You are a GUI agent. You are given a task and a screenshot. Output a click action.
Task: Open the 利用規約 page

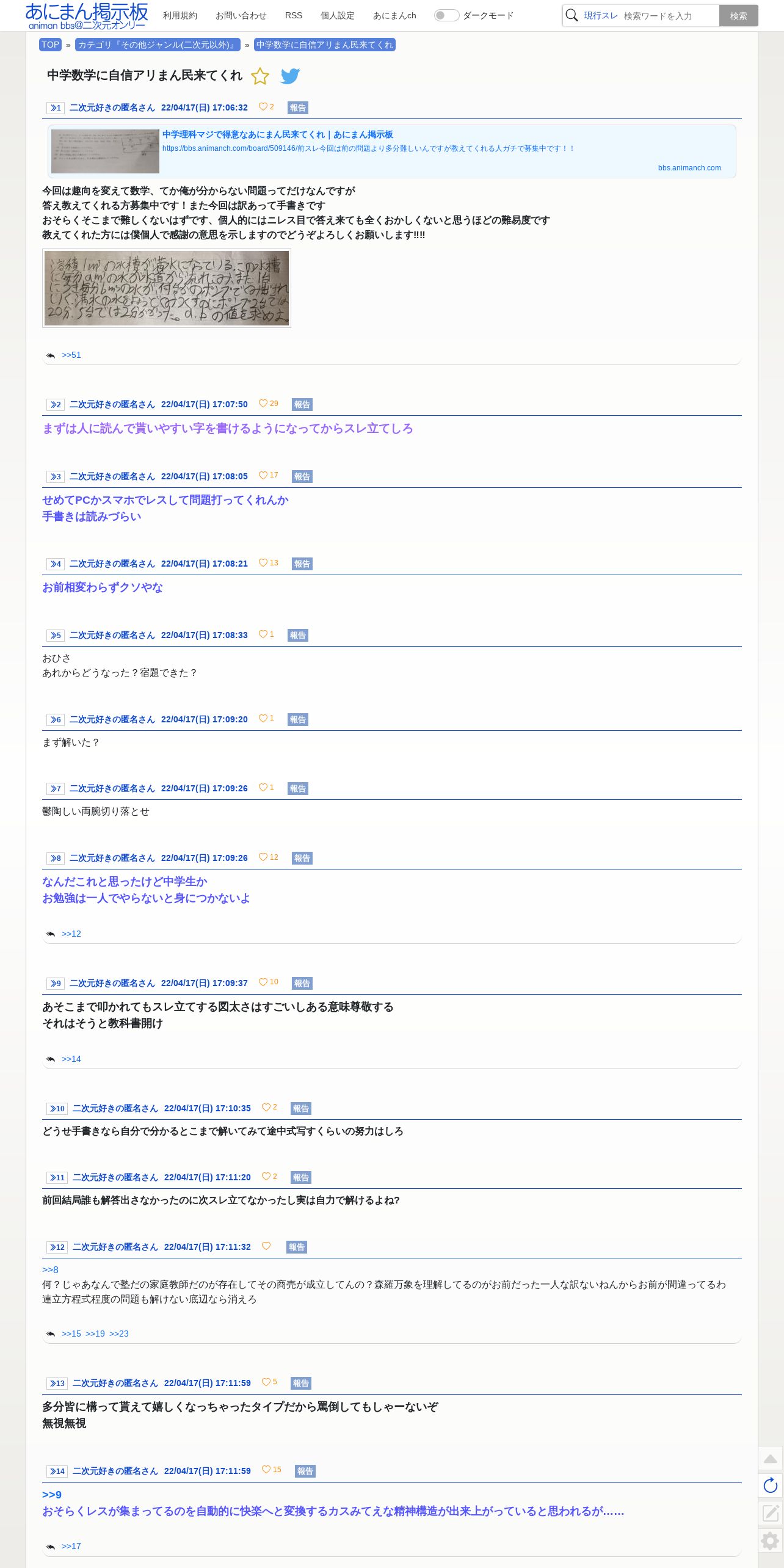180,15
